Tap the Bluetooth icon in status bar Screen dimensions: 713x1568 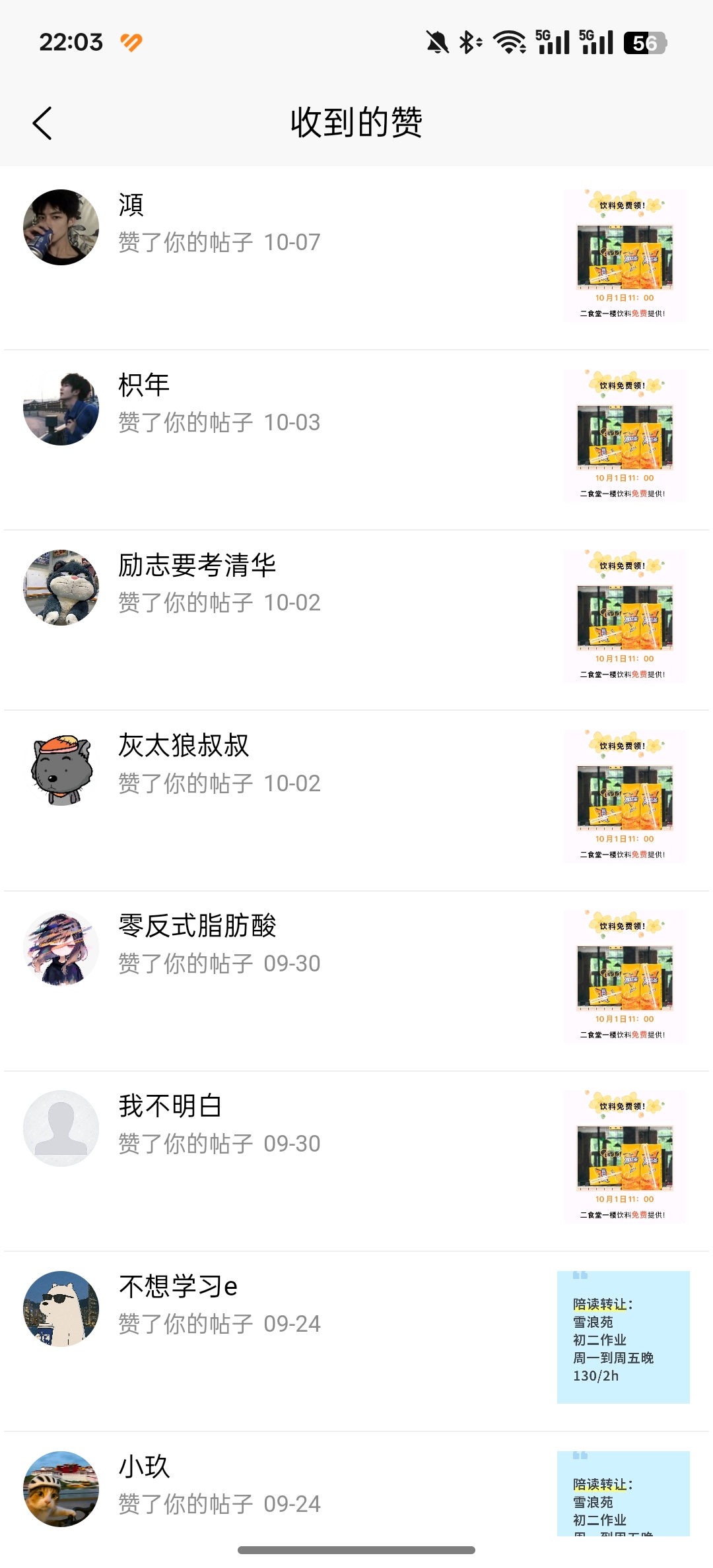click(x=468, y=42)
